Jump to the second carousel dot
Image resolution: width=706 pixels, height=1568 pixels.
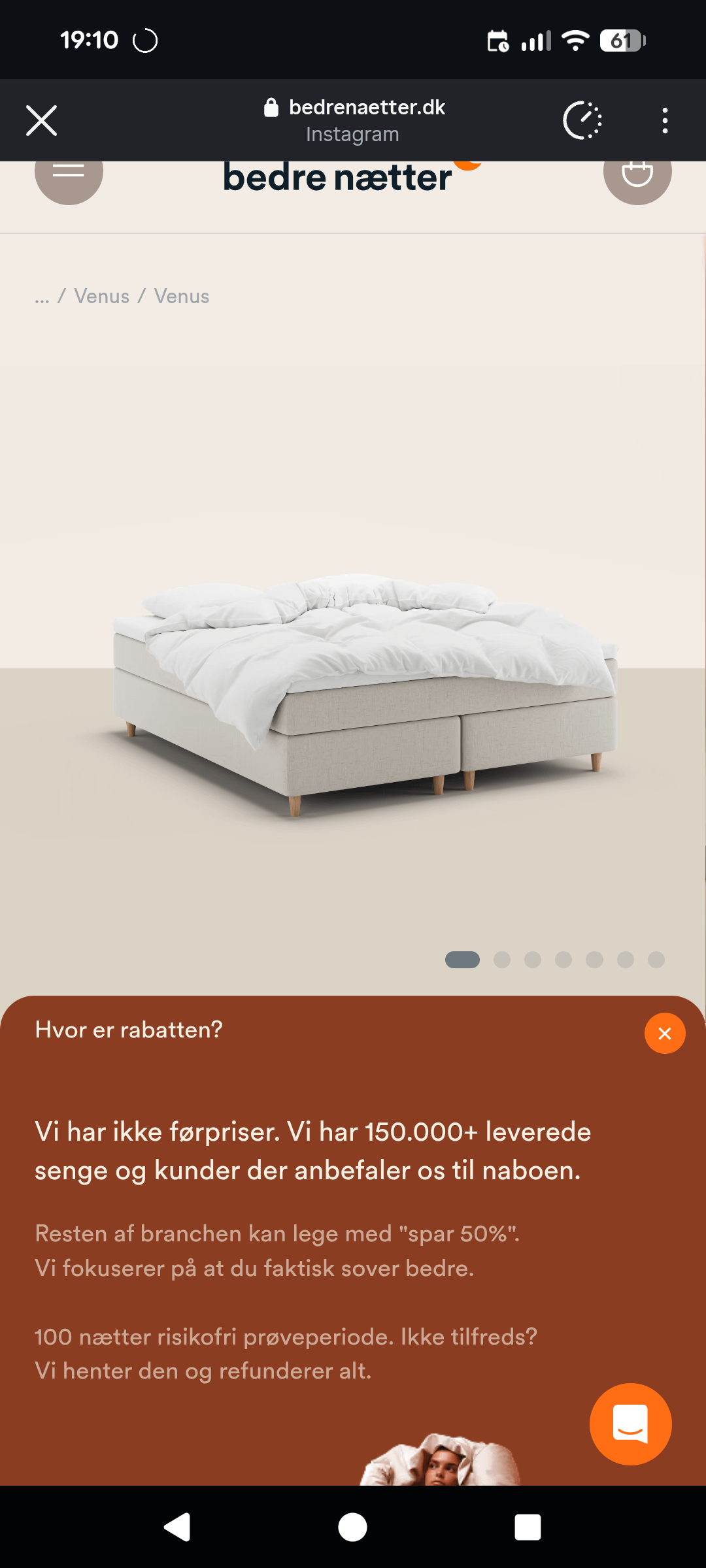(502, 960)
